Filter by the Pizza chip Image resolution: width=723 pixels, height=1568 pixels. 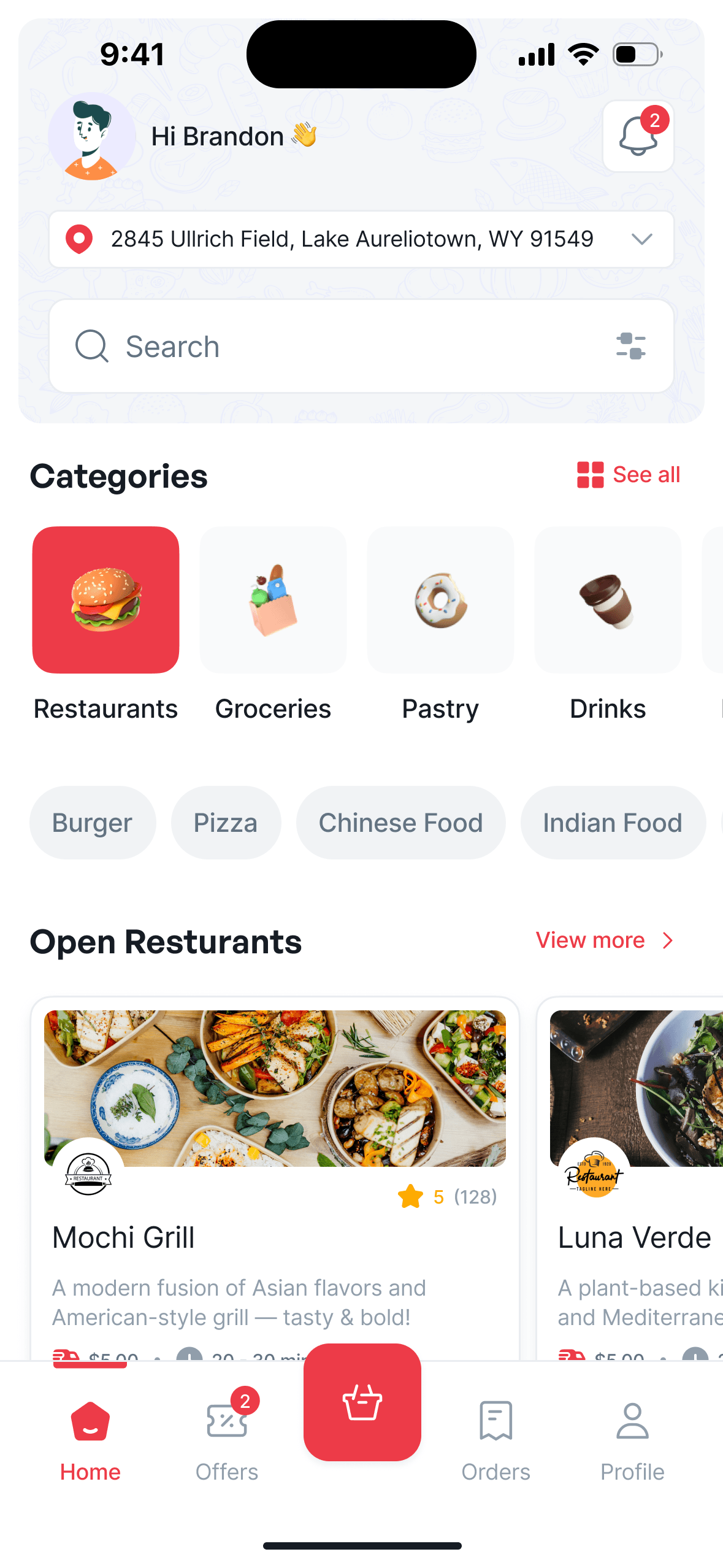[226, 823]
